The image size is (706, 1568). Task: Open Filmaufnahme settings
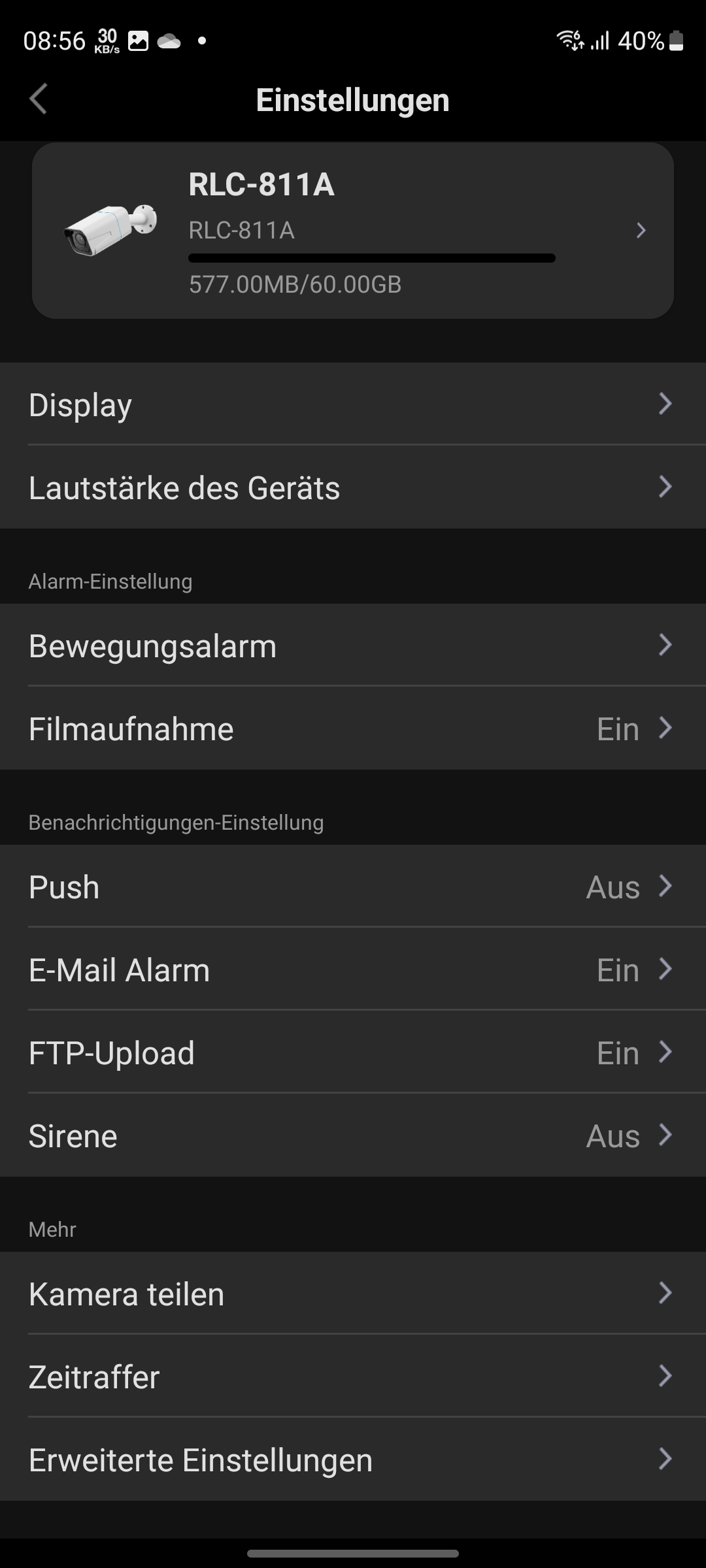pos(353,728)
